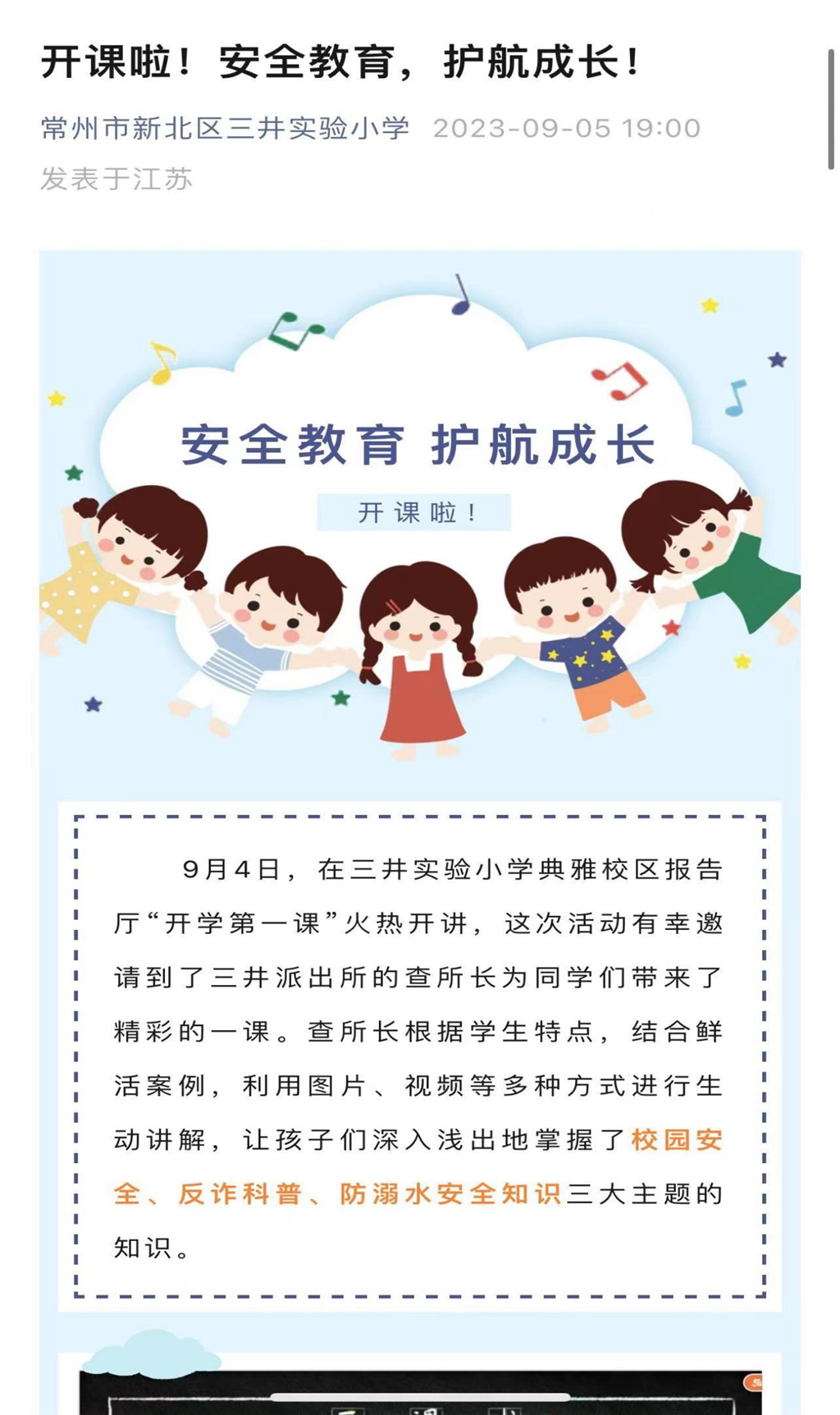Open the 常州市新北区三井实验小学 account link
Screen dimensions: 840x1415
[225, 128]
